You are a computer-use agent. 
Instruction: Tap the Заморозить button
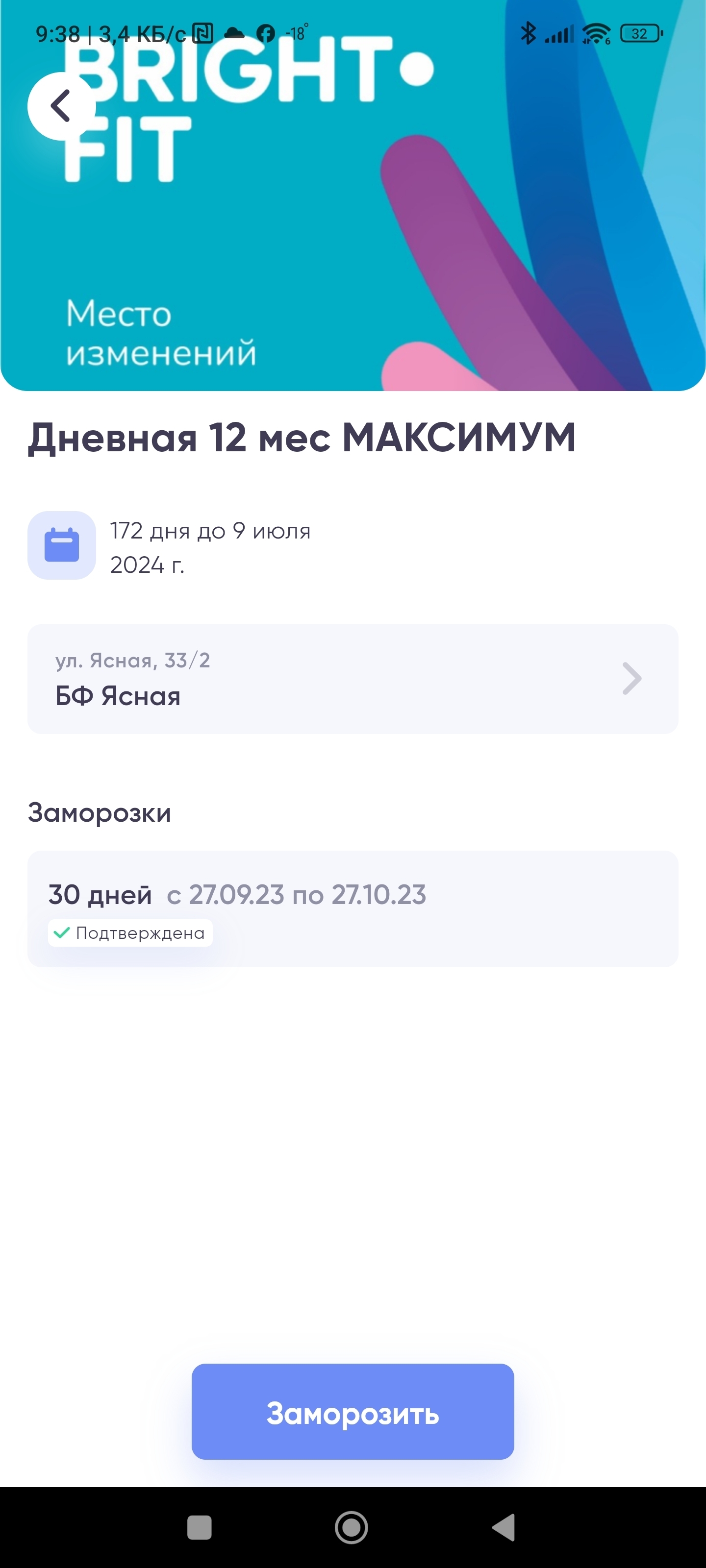(x=352, y=1411)
